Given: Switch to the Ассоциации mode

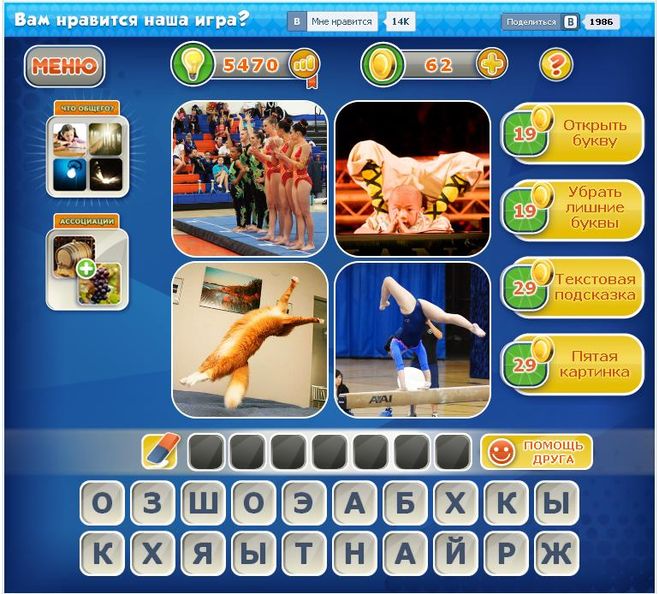Looking at the screenshot, I should tap(87, 267).
